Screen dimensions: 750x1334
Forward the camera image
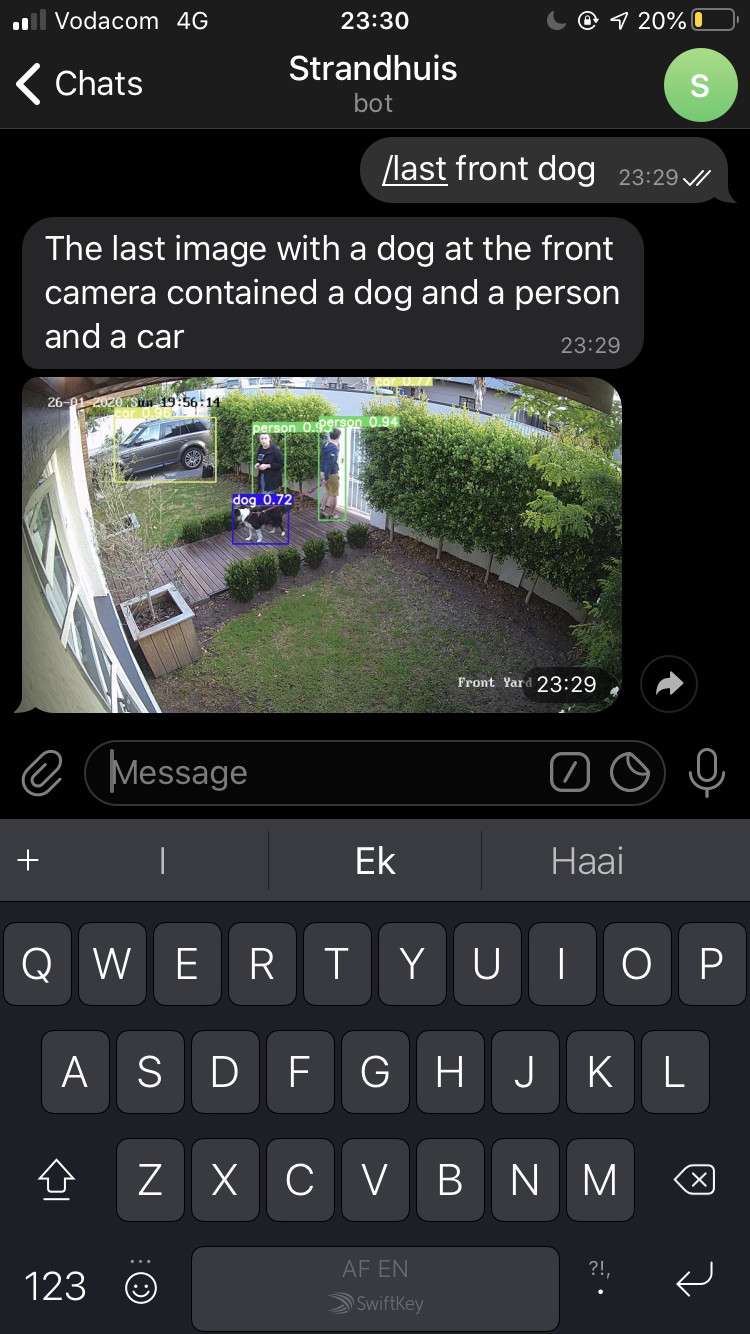(x=668, y=684)
